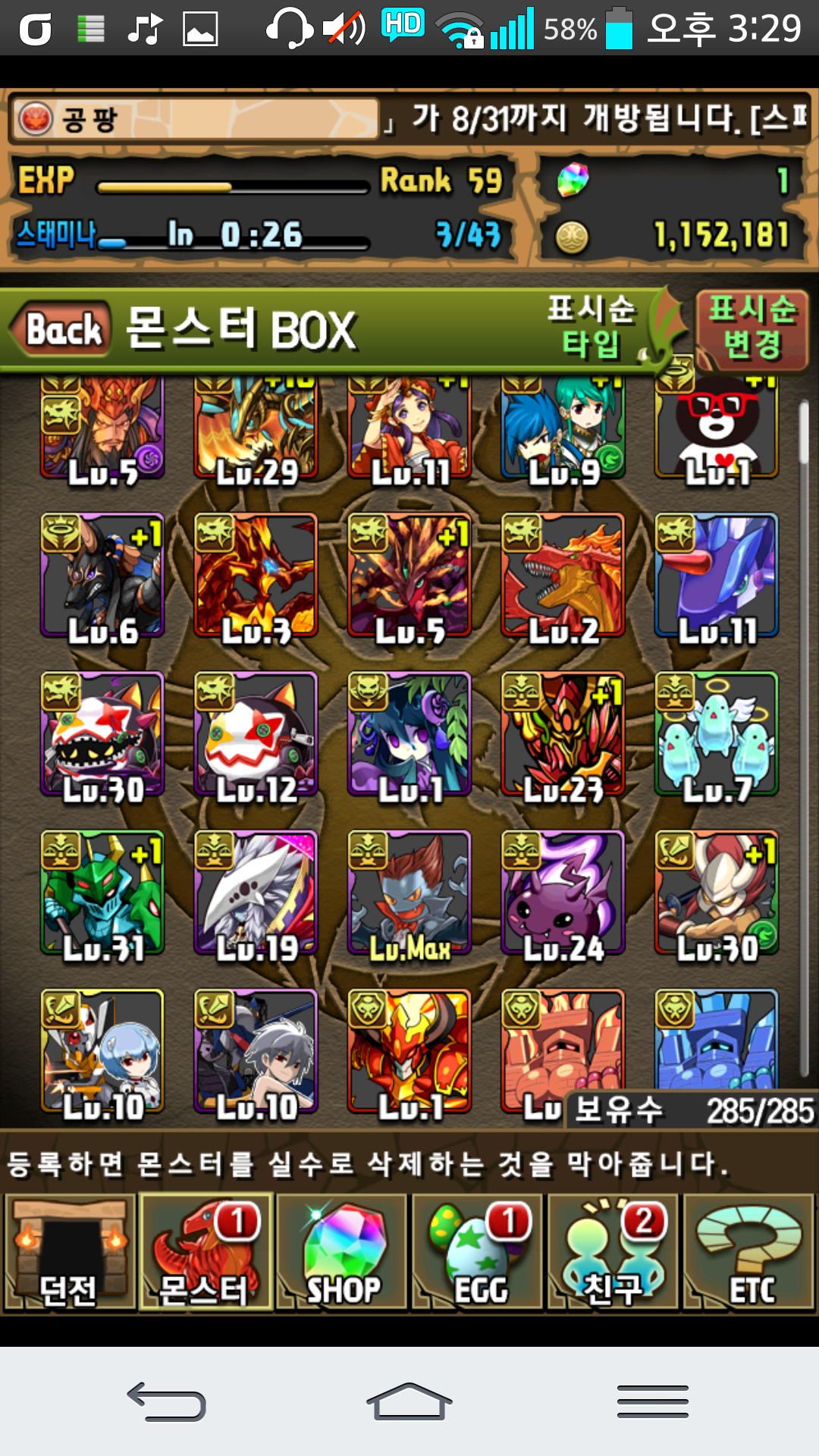819x1456 pixels.
Task: Tap the system back button
Action: tap(167, 1401)
